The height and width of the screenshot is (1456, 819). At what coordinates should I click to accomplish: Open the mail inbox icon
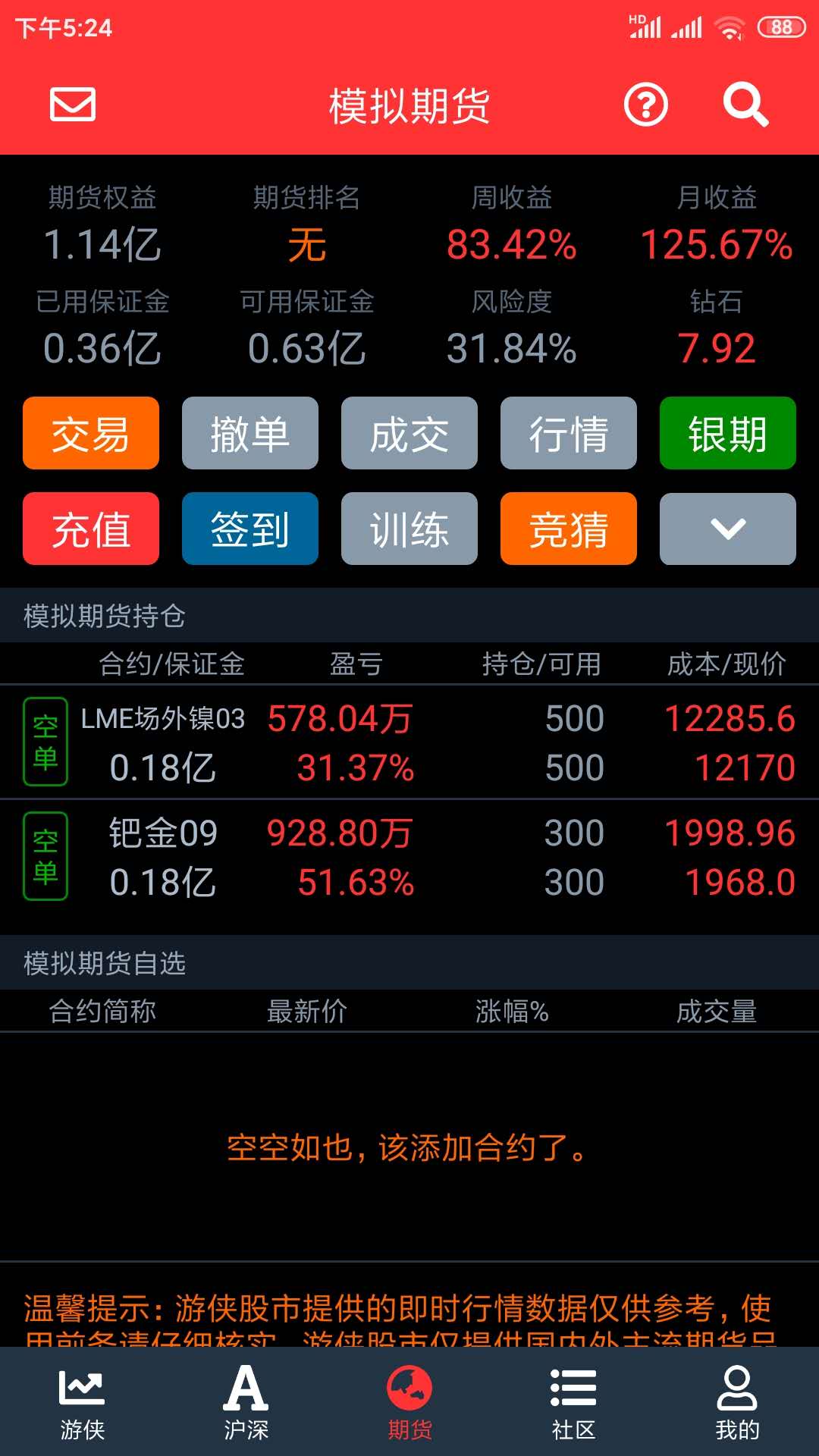[73, 105]
